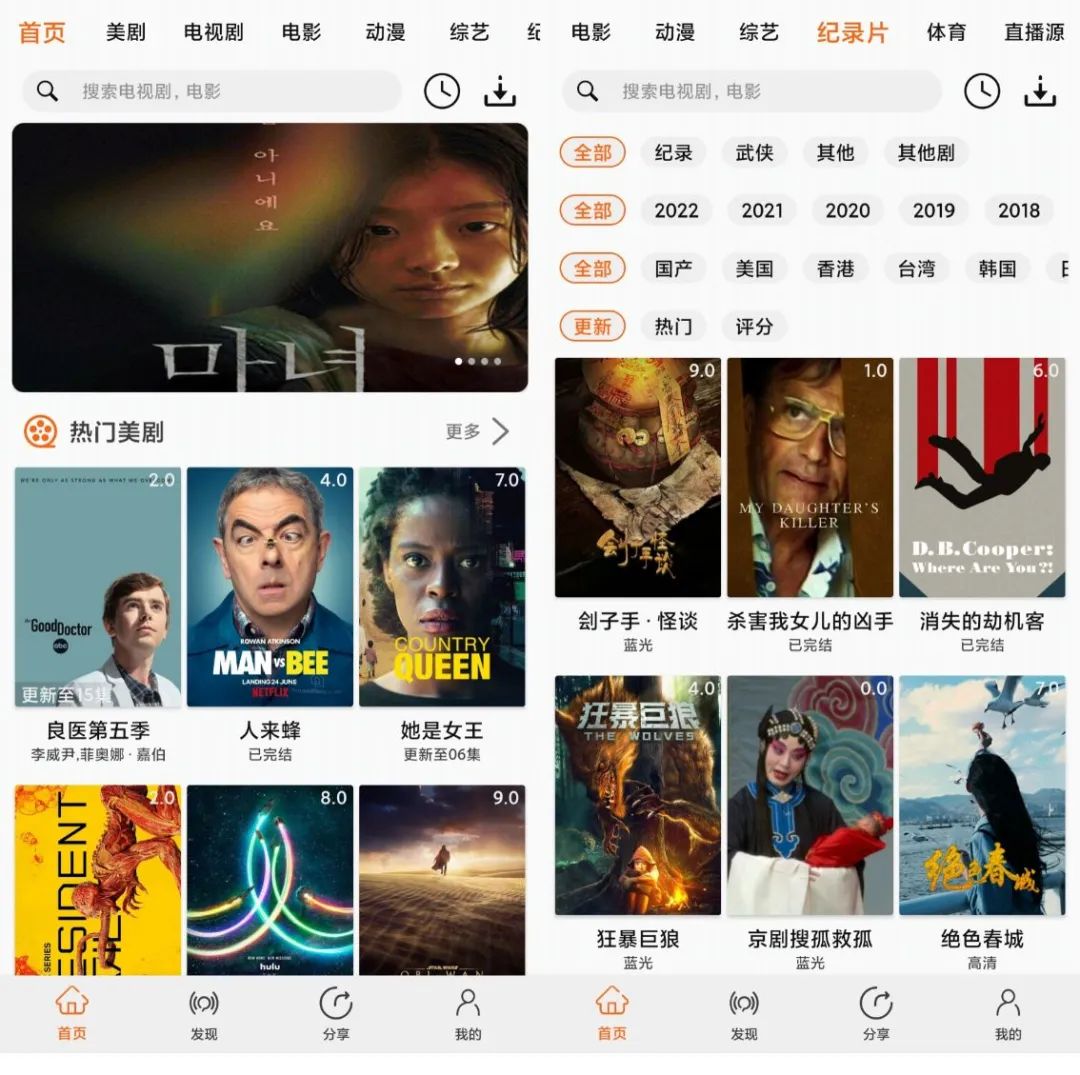
Task: Switch to the 美剧 top tab
Action: (x=126, y=32)
